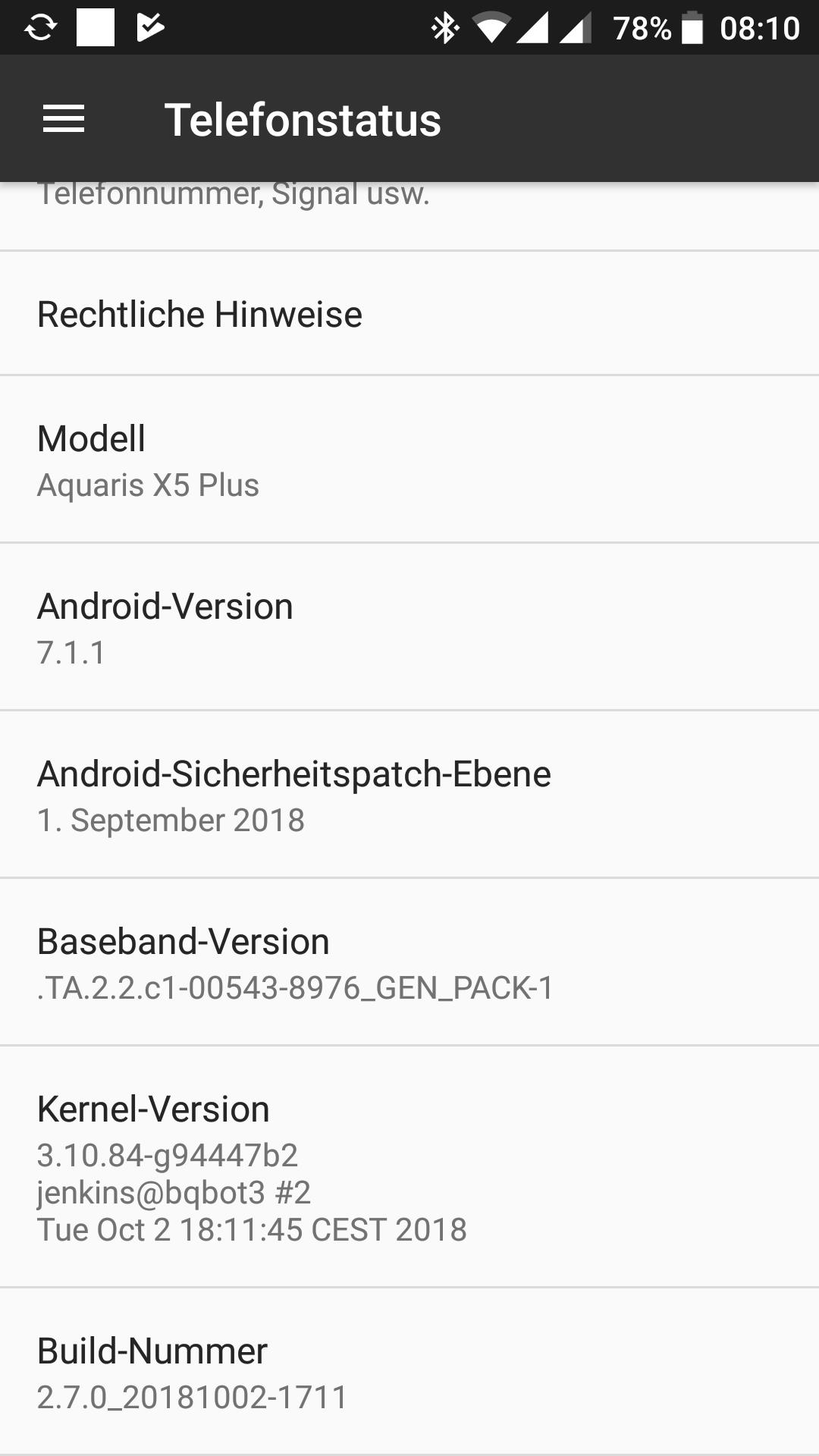Tap the Android-Version 7.1.1 row
This screenshot has width=819, height=1456.
pyautogui.click(x=409, y=627)
